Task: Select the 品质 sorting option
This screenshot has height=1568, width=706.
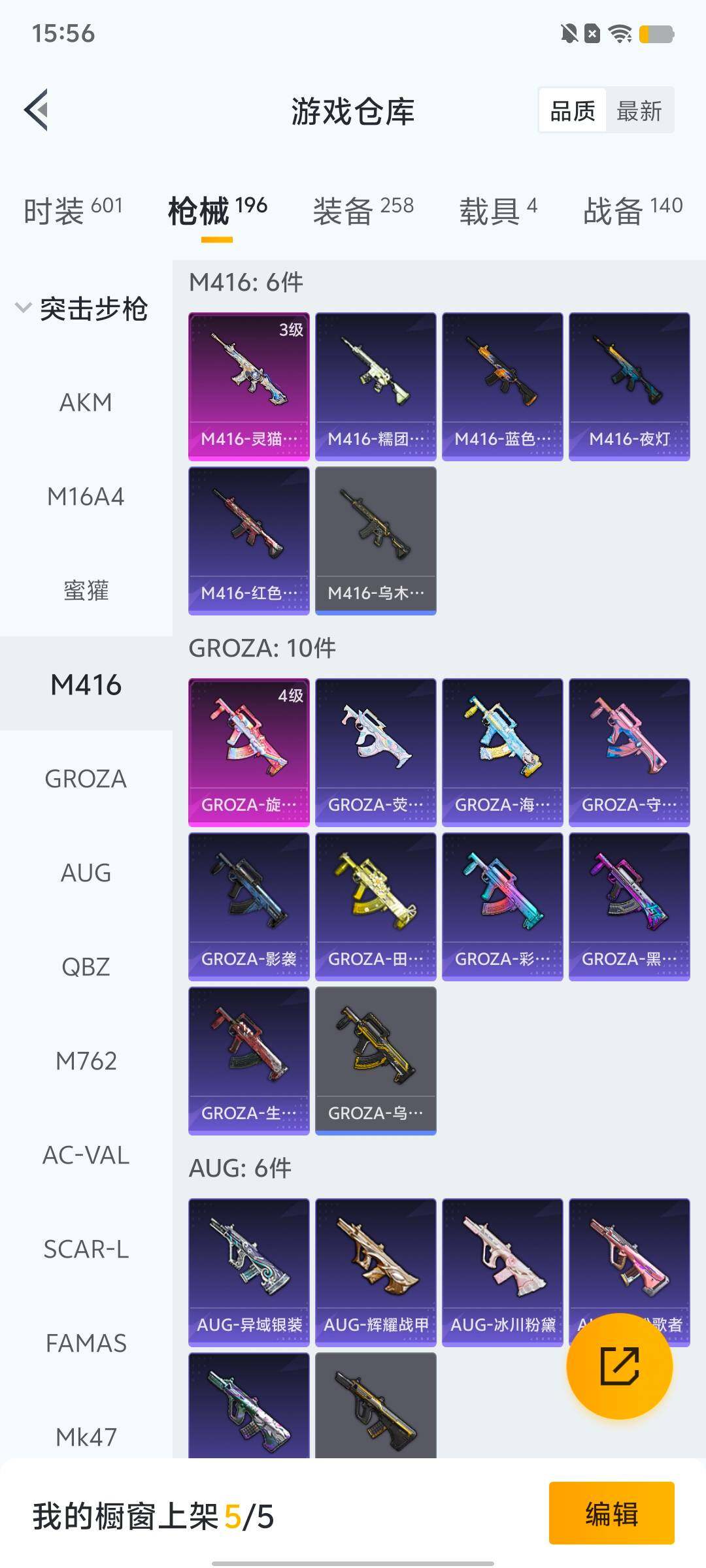Action: click(x=573, y=111)
